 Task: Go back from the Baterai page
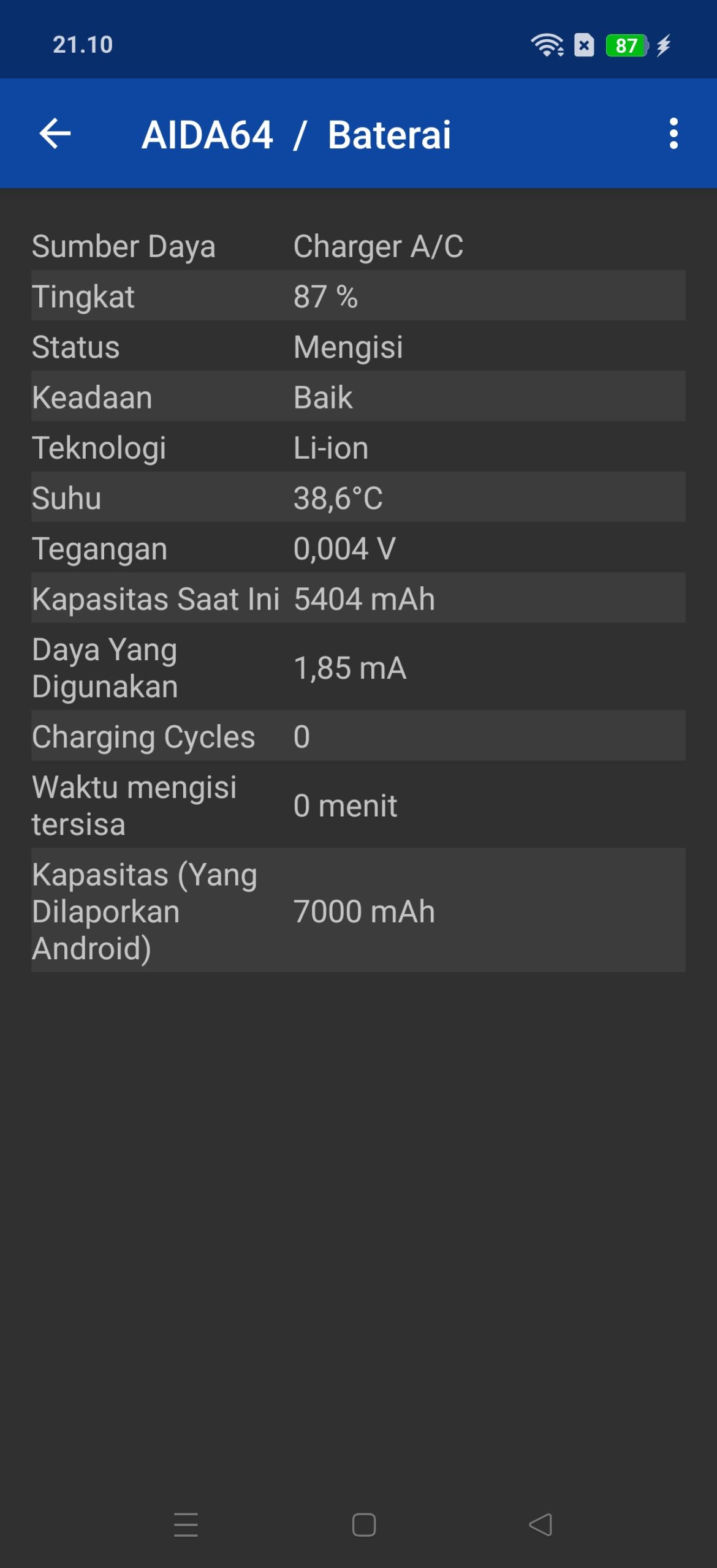click(55, 134)
